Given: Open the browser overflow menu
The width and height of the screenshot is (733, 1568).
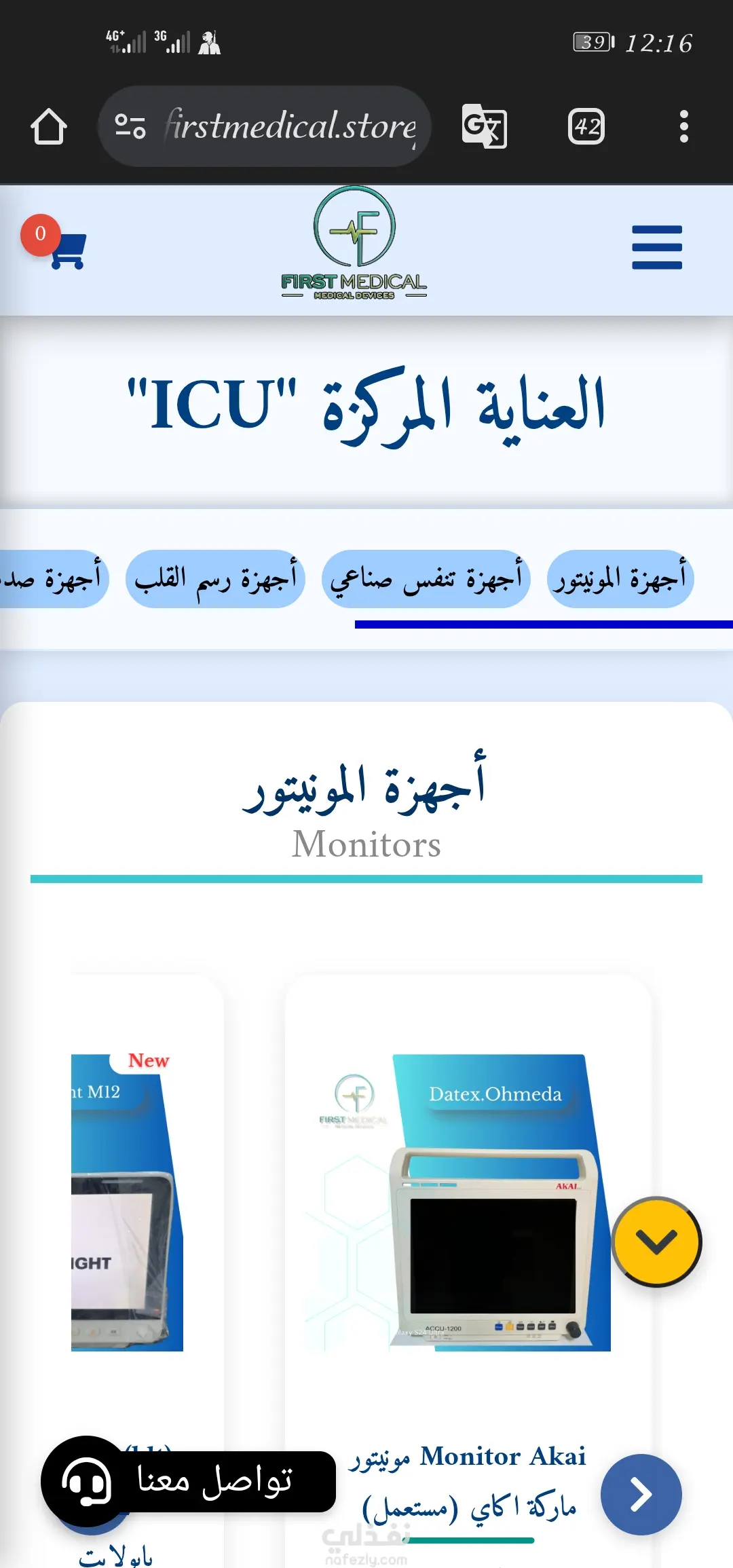Looking at the screenshot, I should tap(683, 126).
